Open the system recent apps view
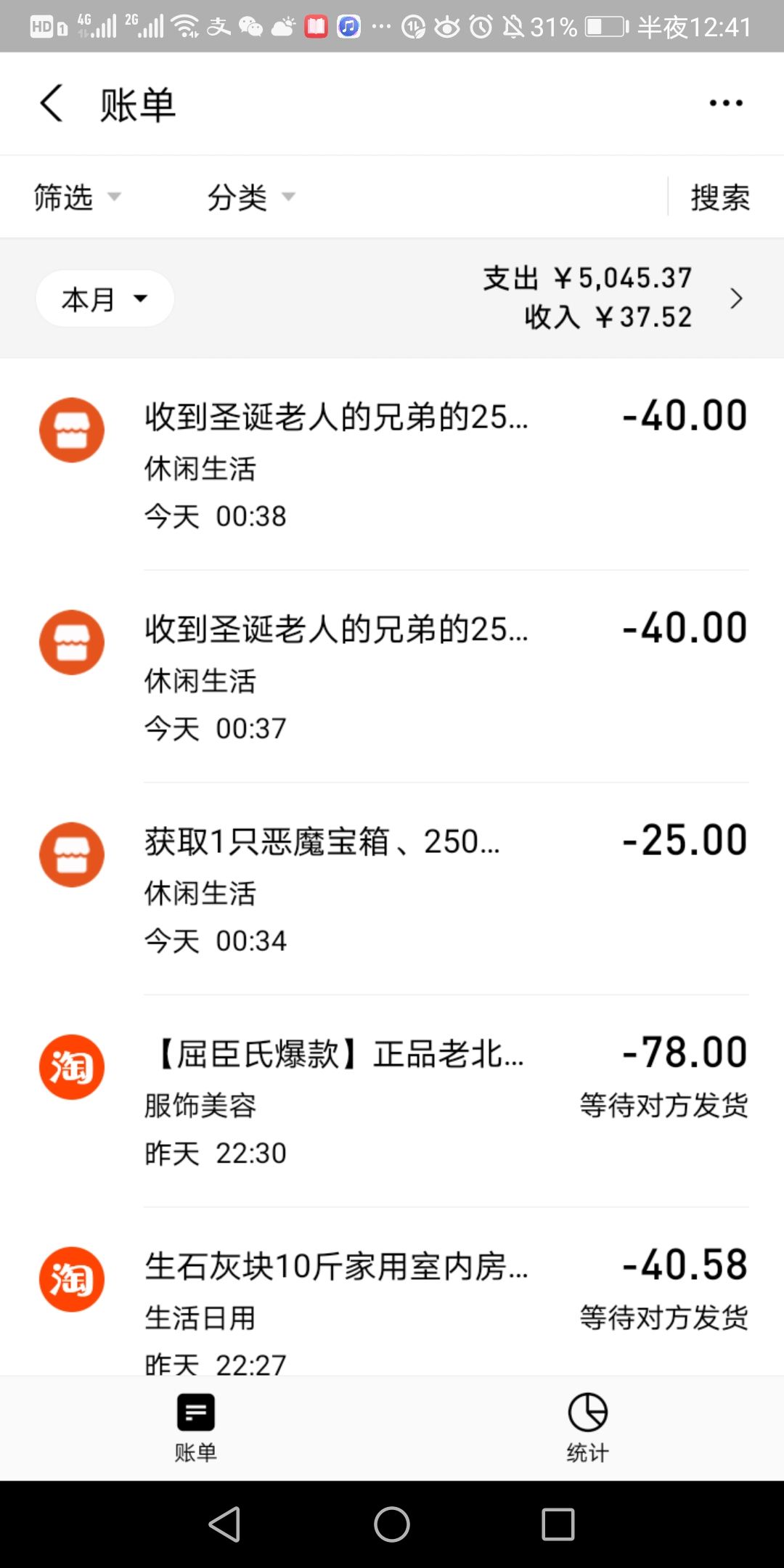This screenshot has width=784, height=1568. [x=558, y=1524]
